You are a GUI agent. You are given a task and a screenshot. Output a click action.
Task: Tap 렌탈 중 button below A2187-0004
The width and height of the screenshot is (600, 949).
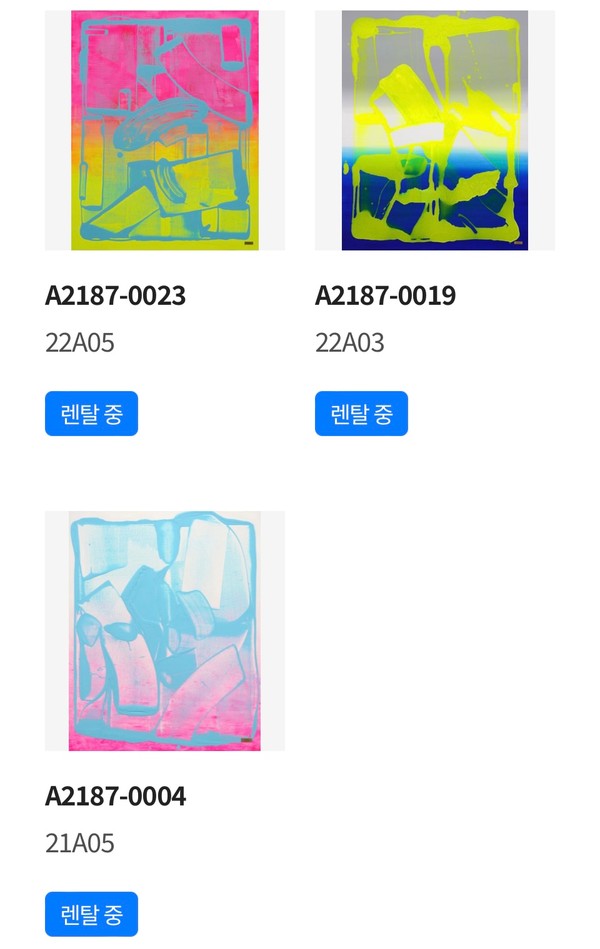tap(91, 914)
